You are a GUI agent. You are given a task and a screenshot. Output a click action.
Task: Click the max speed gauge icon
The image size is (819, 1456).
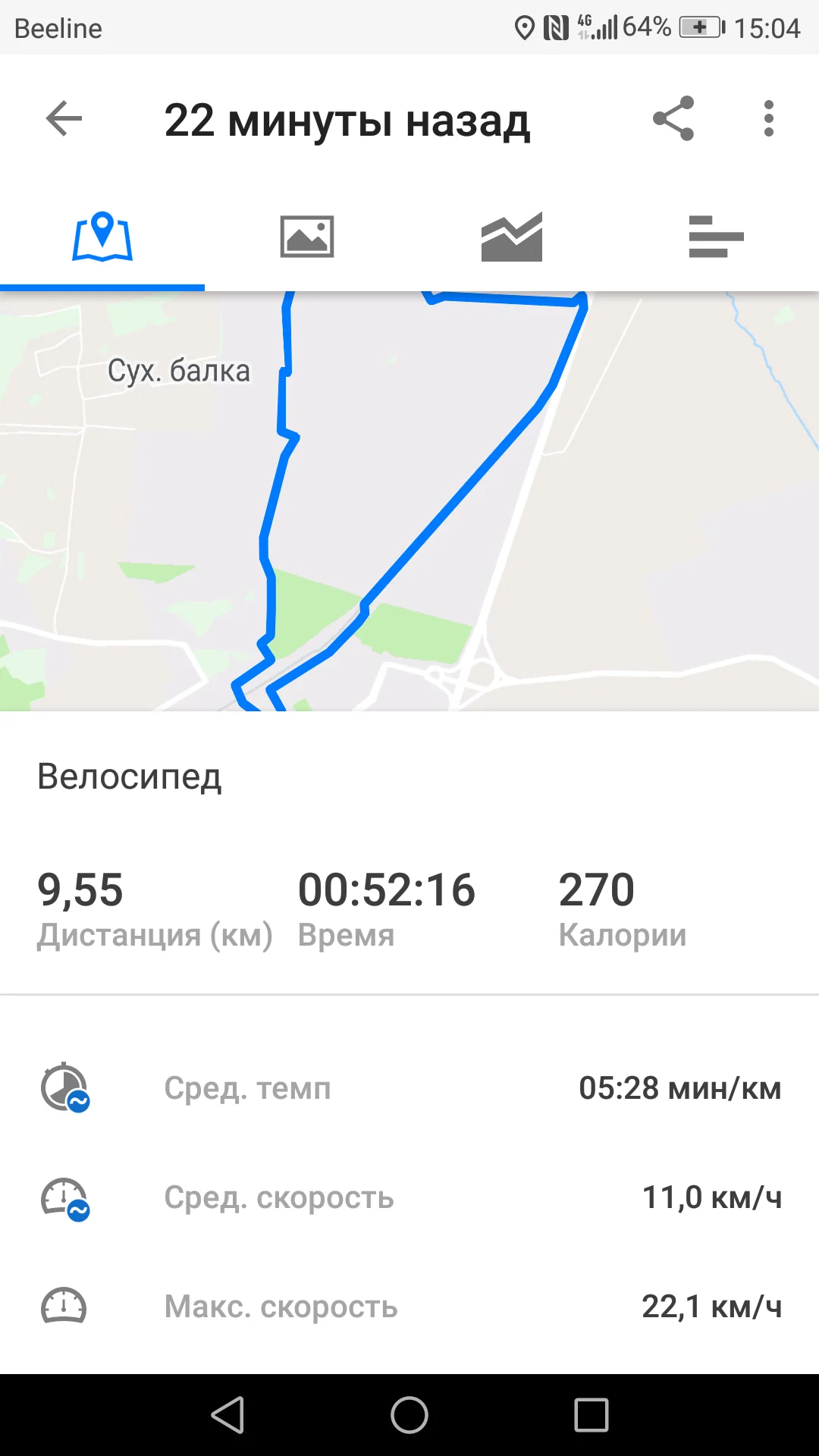click(65, 1306)
